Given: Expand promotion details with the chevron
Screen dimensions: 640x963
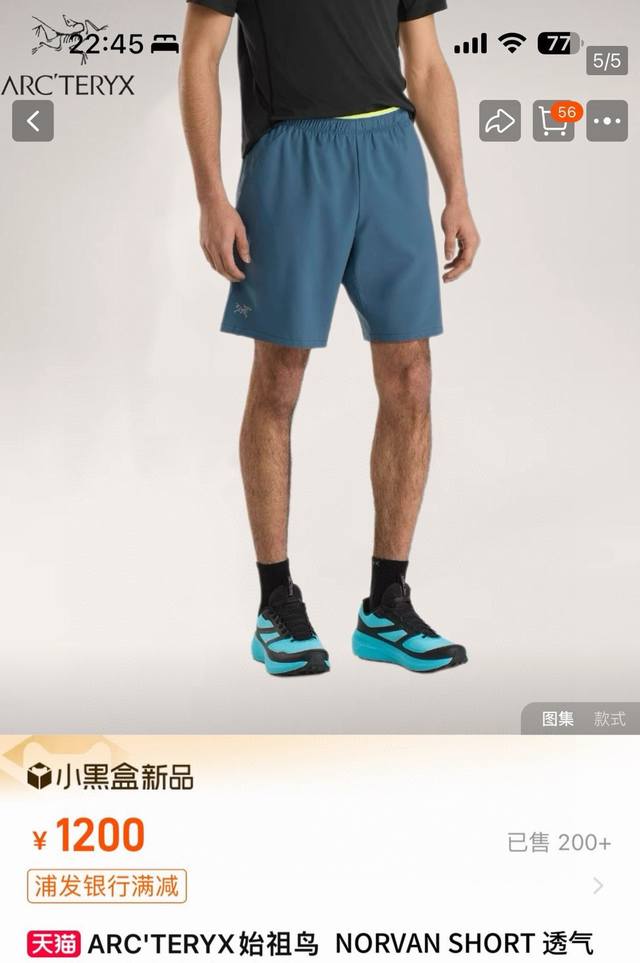Looking at the screenshot, I should click(x=598, y=886).
